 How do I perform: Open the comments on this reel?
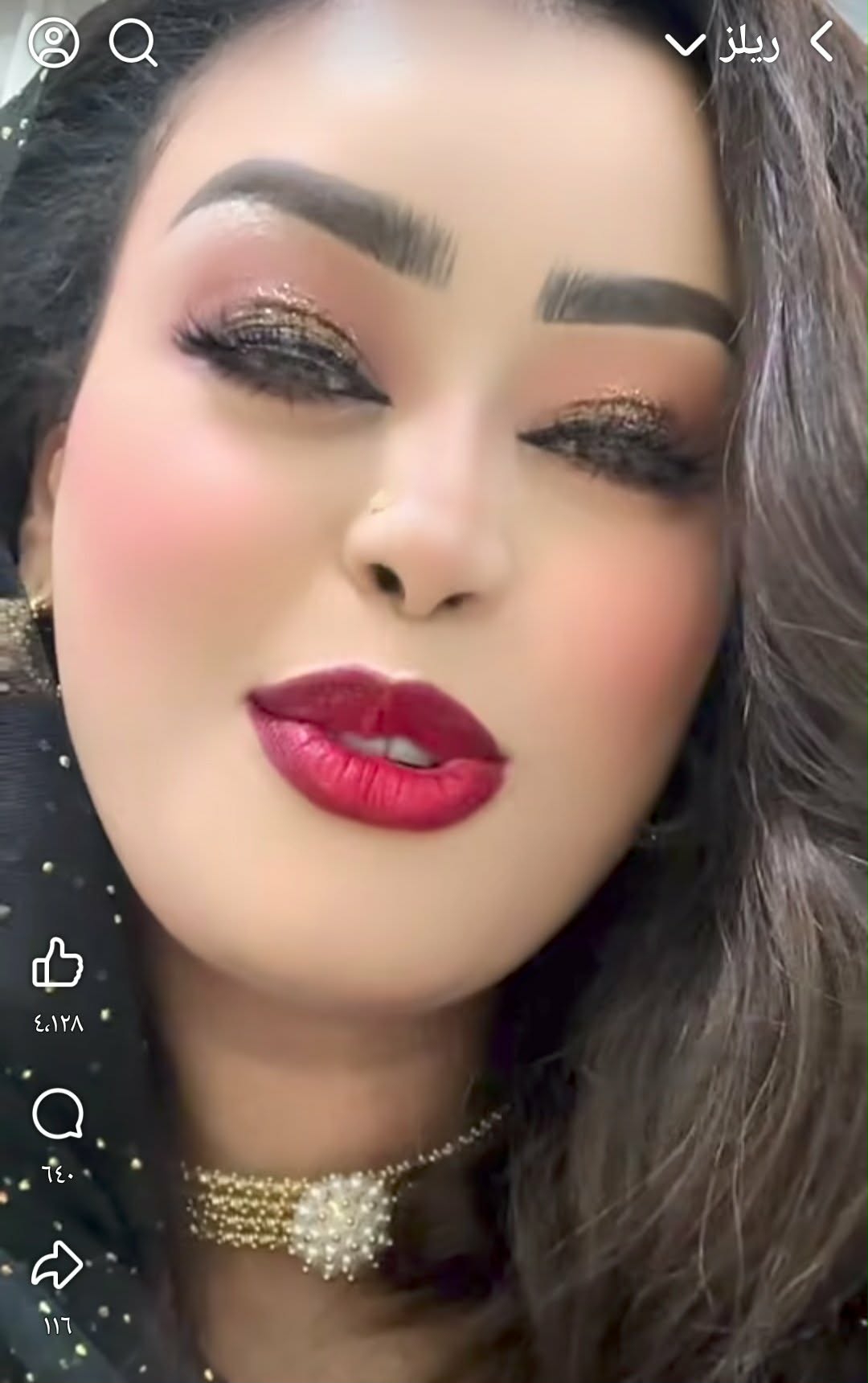click(x=57, y=1114)
